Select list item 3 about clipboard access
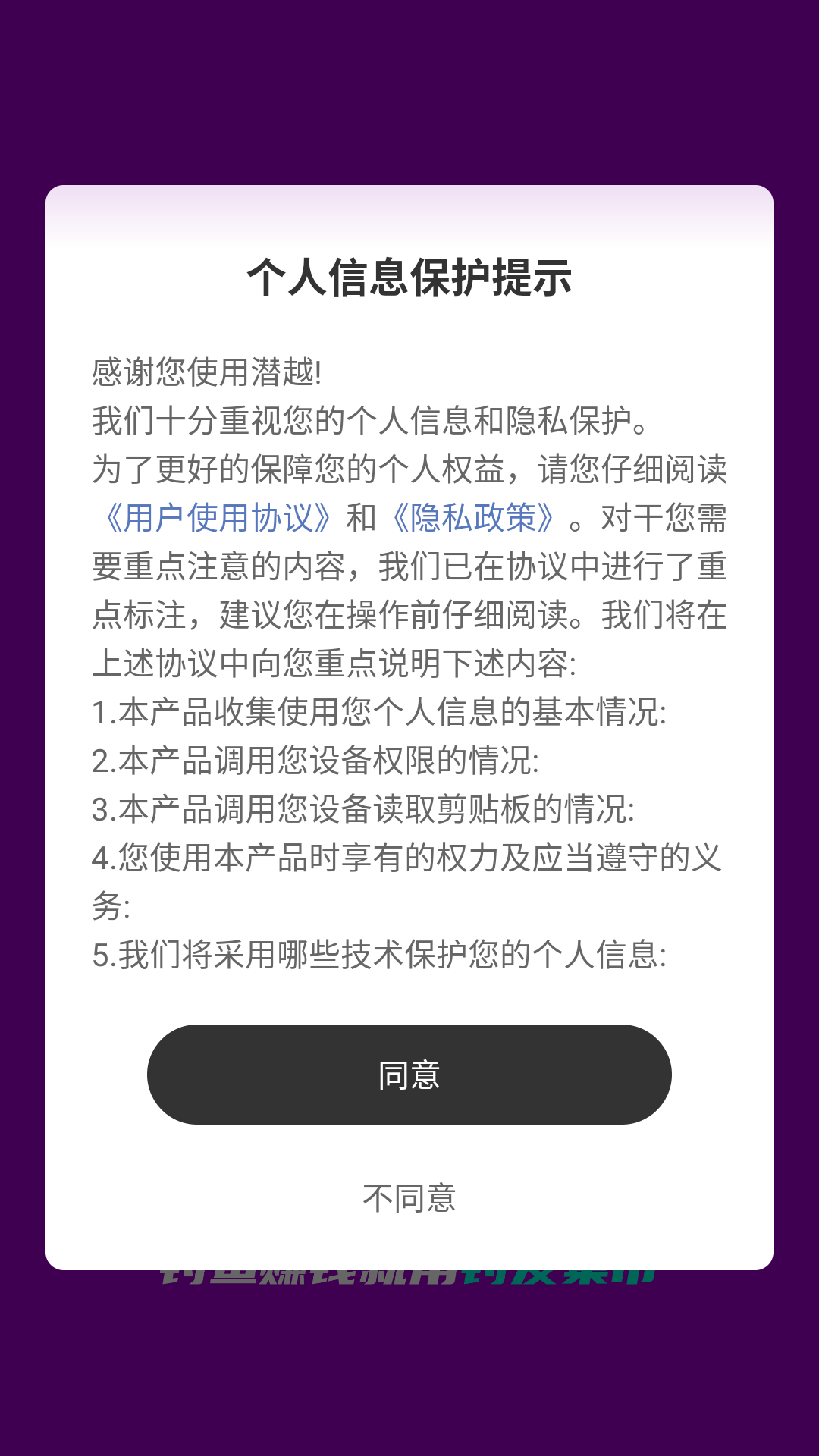The width and height of the screenshot is (819, 1456). pyautogui.click(x=364, y=810)
